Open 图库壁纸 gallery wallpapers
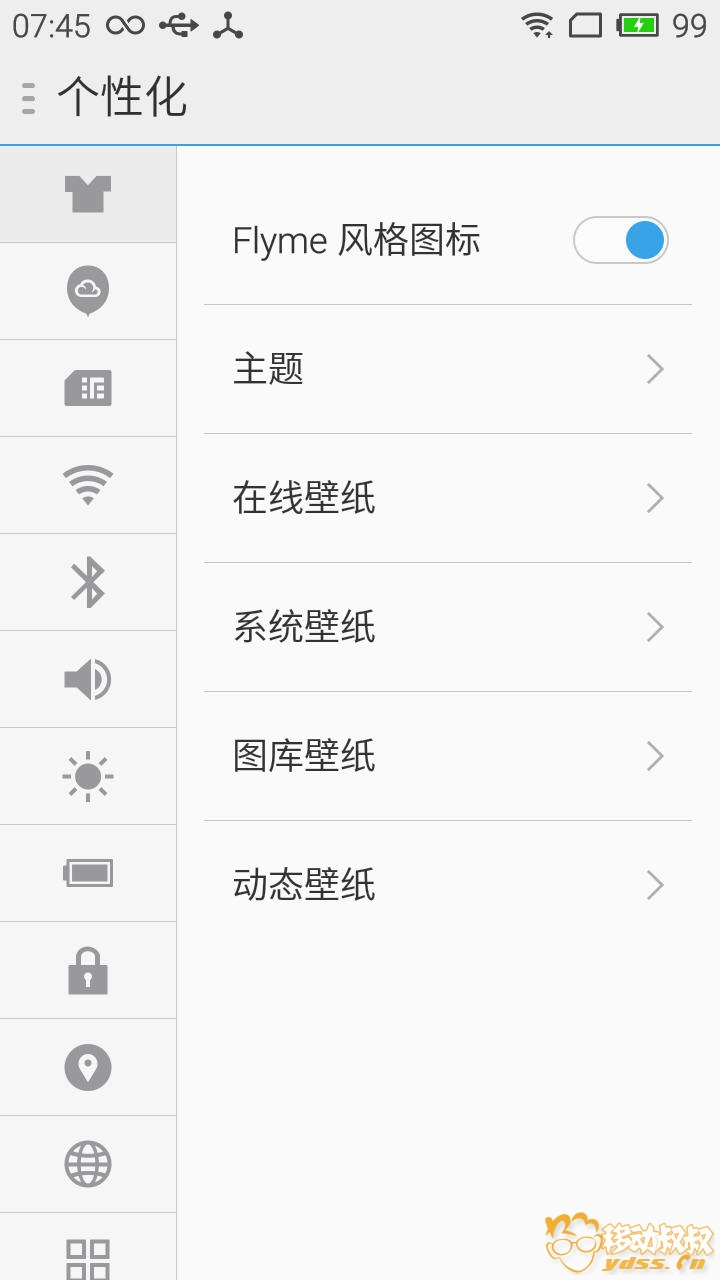Viewport: 720px width, 1280px height. click(x=447, y=756)
